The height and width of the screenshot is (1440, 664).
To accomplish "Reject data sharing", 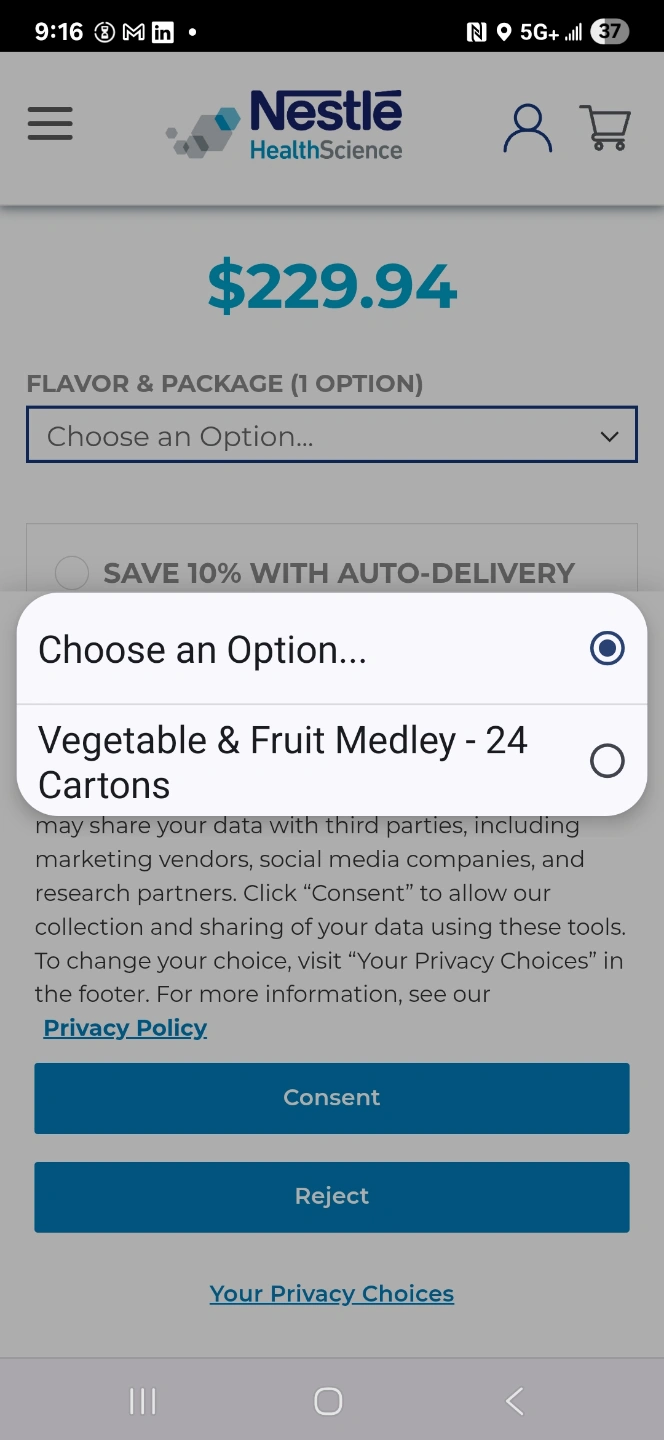I will [332, 1197].
